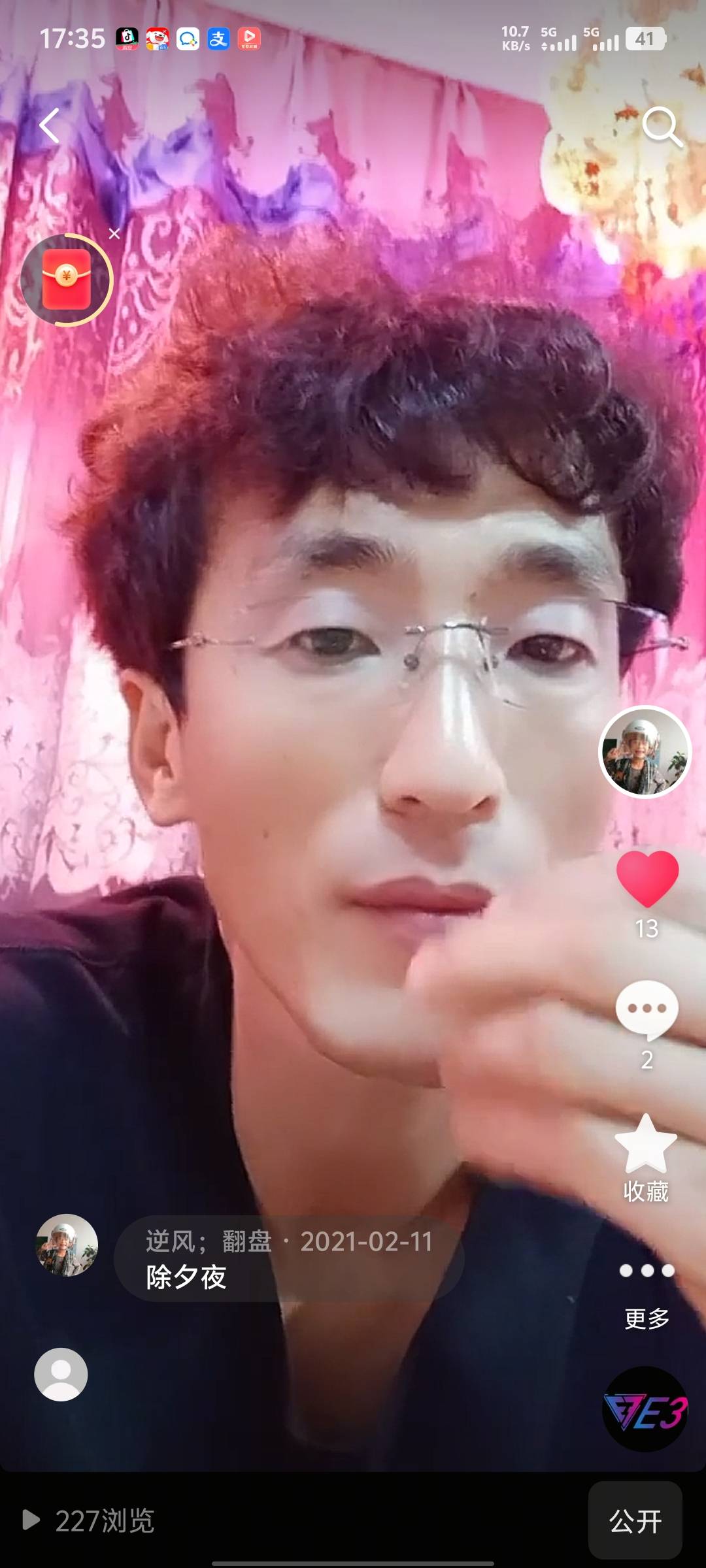
Task: Tap the red envelope reward icon
Action: [65, 280]
